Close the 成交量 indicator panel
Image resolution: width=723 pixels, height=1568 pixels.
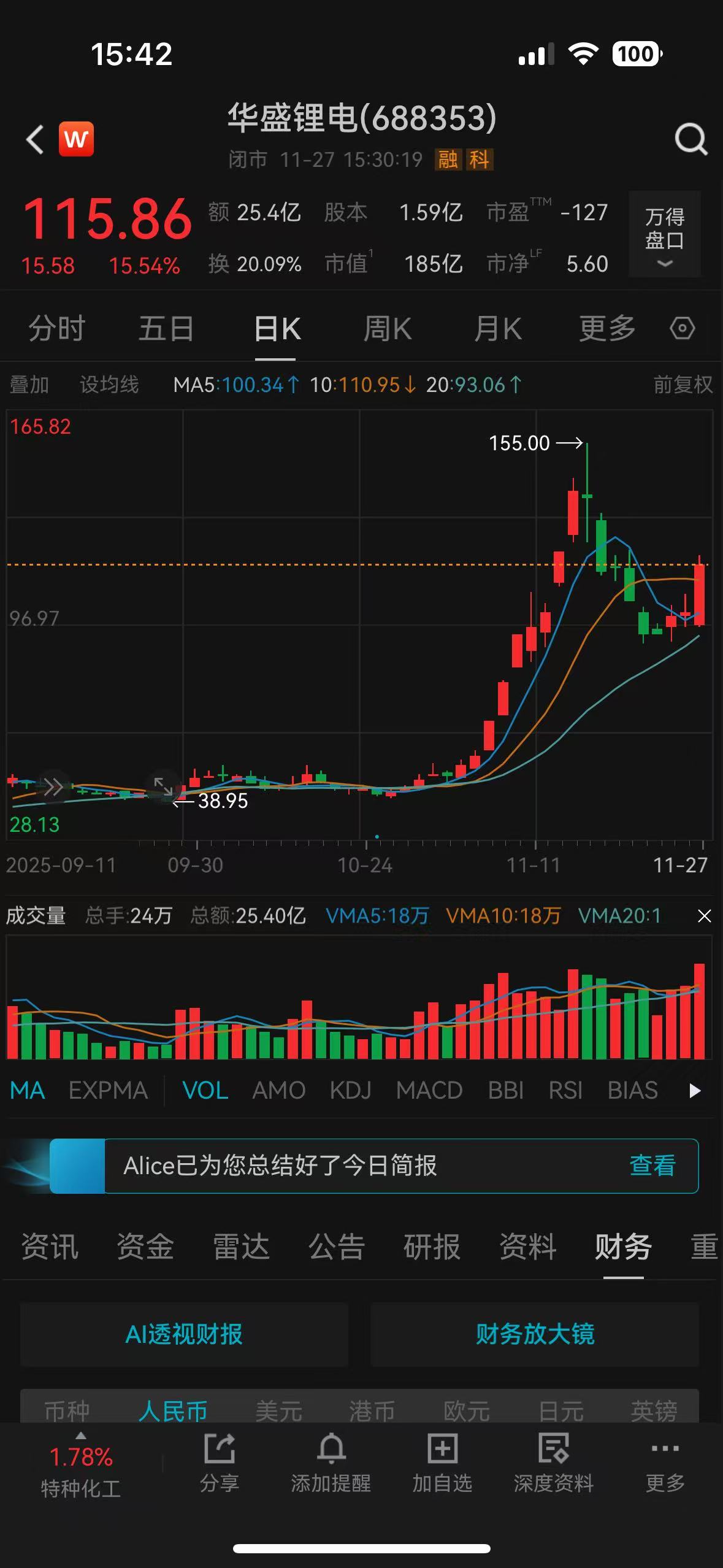click(x=705, y=916)
